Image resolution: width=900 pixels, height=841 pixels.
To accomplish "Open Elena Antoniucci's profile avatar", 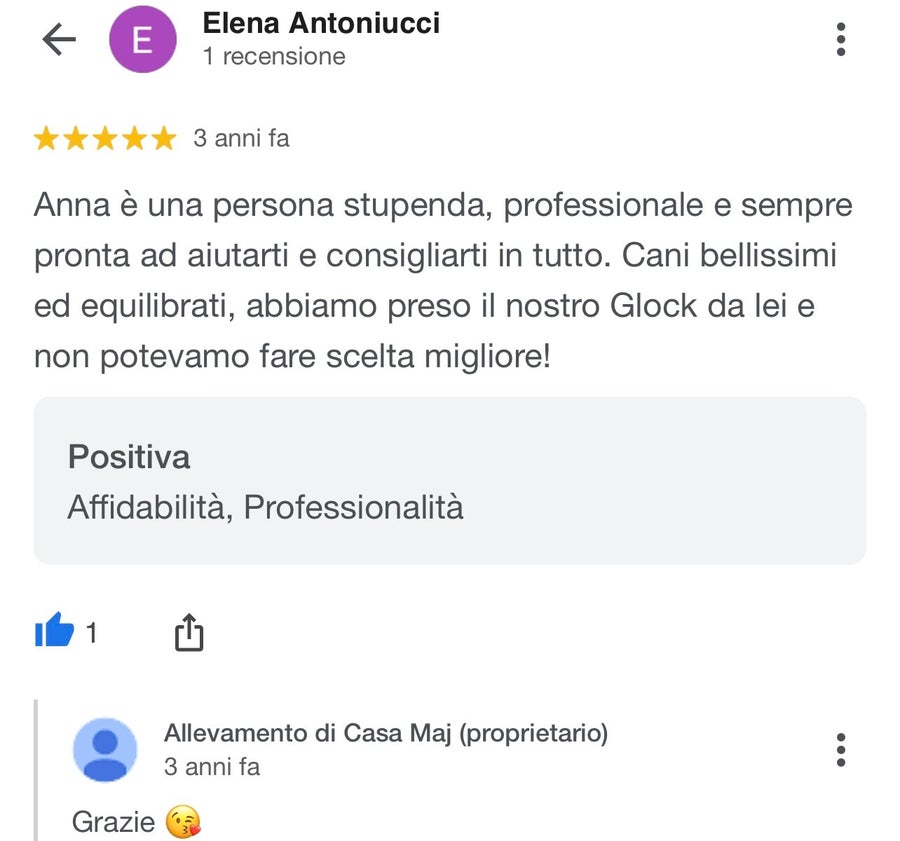I will [142, 40].
